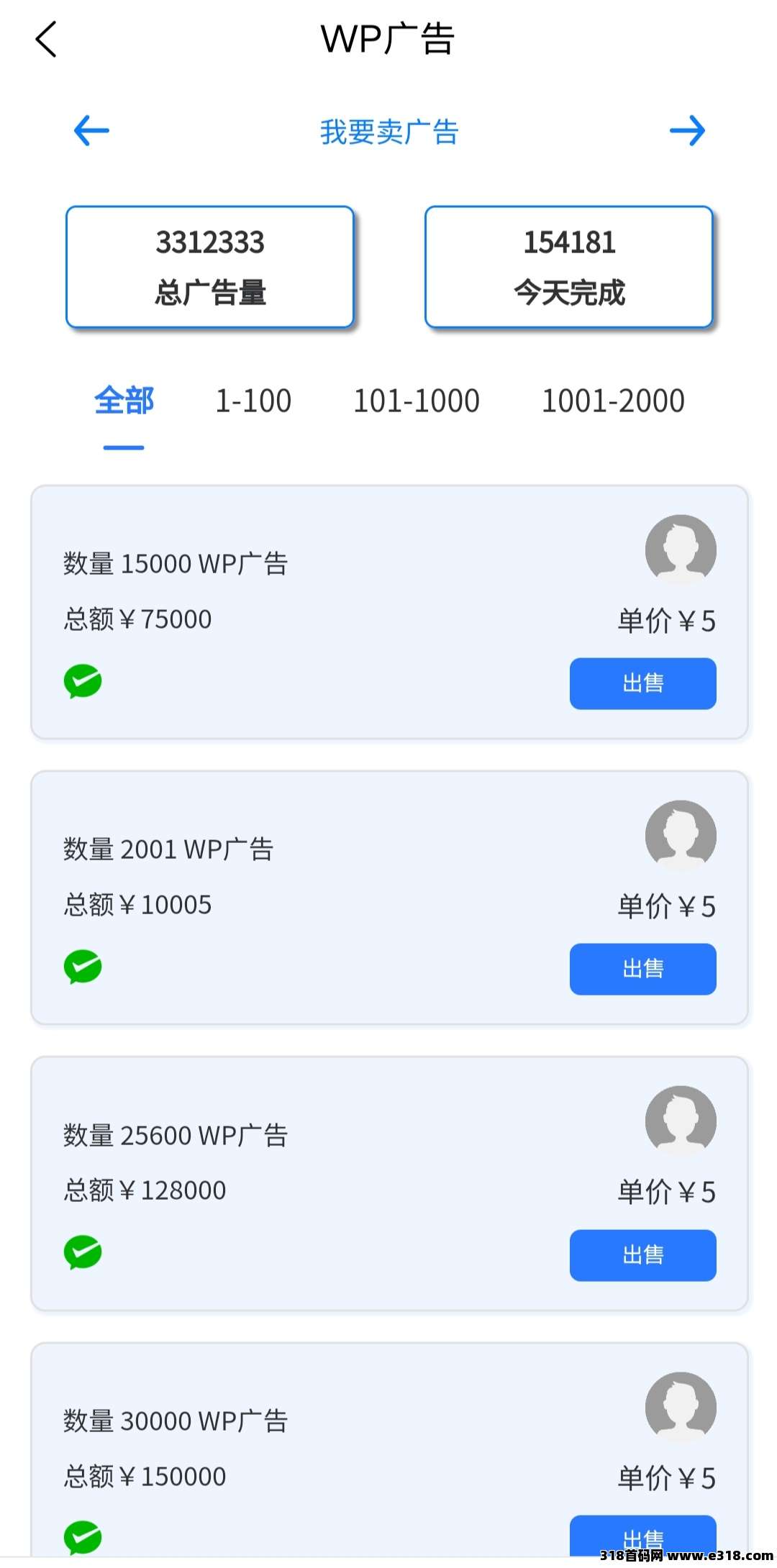Tap 出售 for the 30000 WP广告 order

(x=642, y=1536)
